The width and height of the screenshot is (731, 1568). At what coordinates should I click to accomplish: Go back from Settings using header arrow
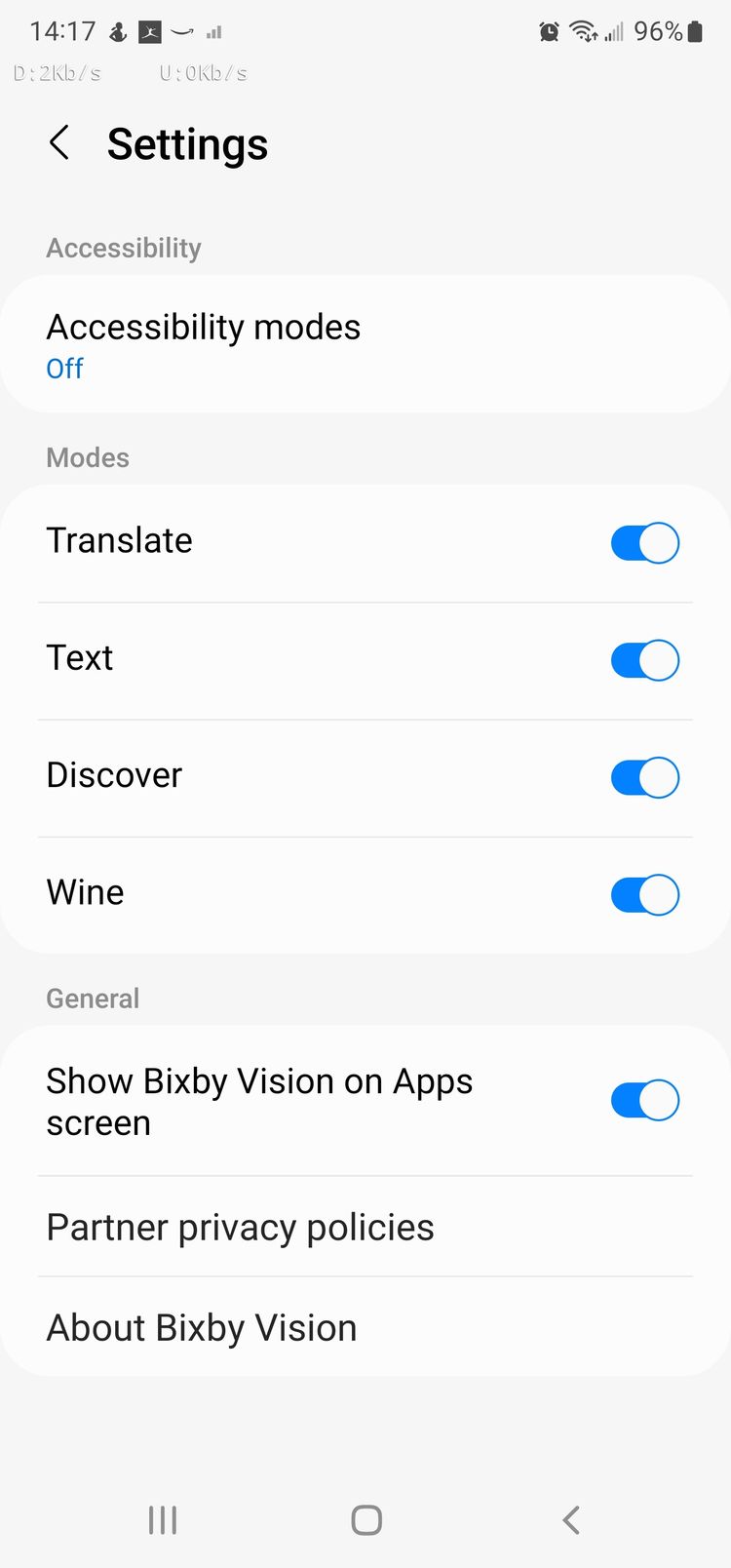tap(59, 143)
